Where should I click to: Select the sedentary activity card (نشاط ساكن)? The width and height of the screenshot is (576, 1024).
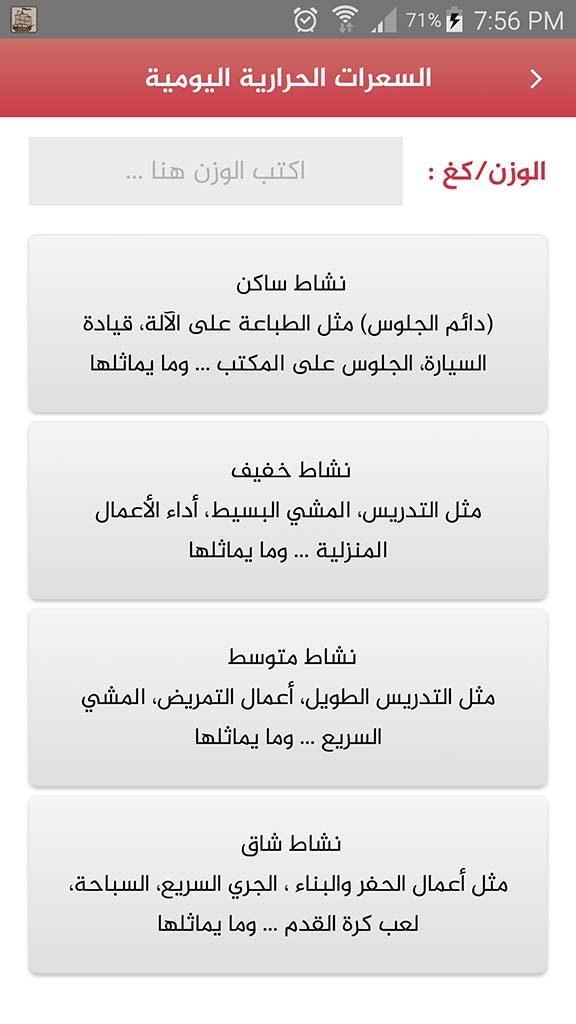click(288, 324)
